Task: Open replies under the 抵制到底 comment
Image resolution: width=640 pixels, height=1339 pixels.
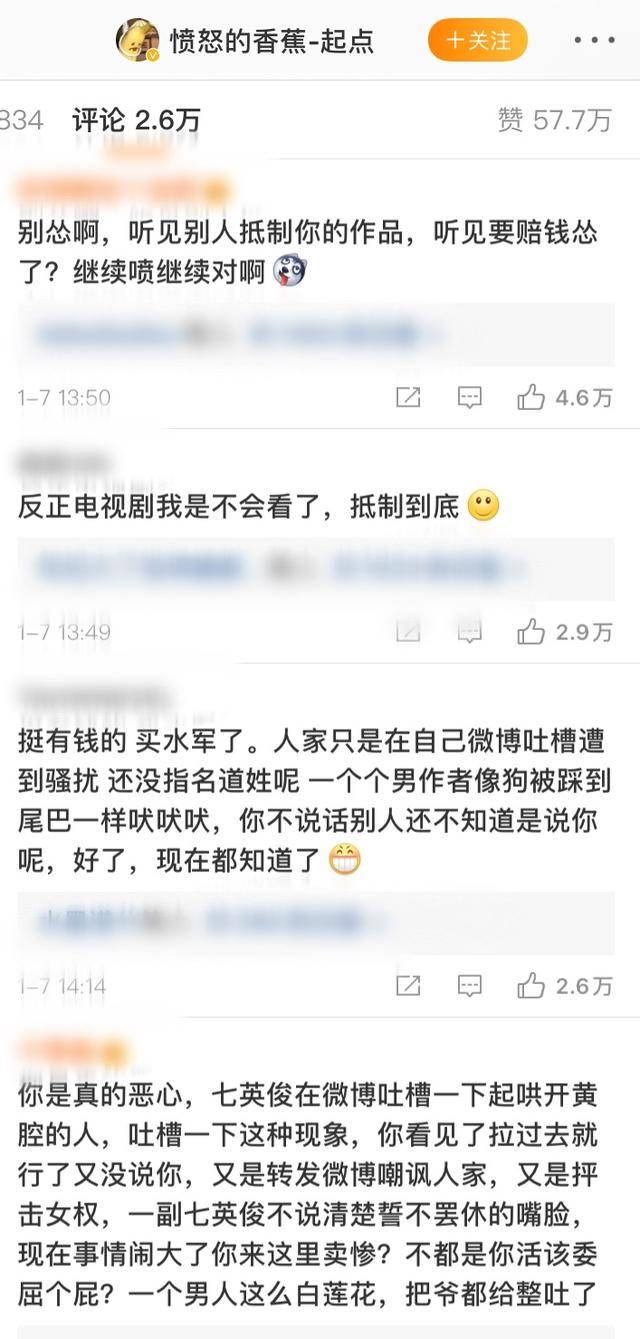Action: 316,569
